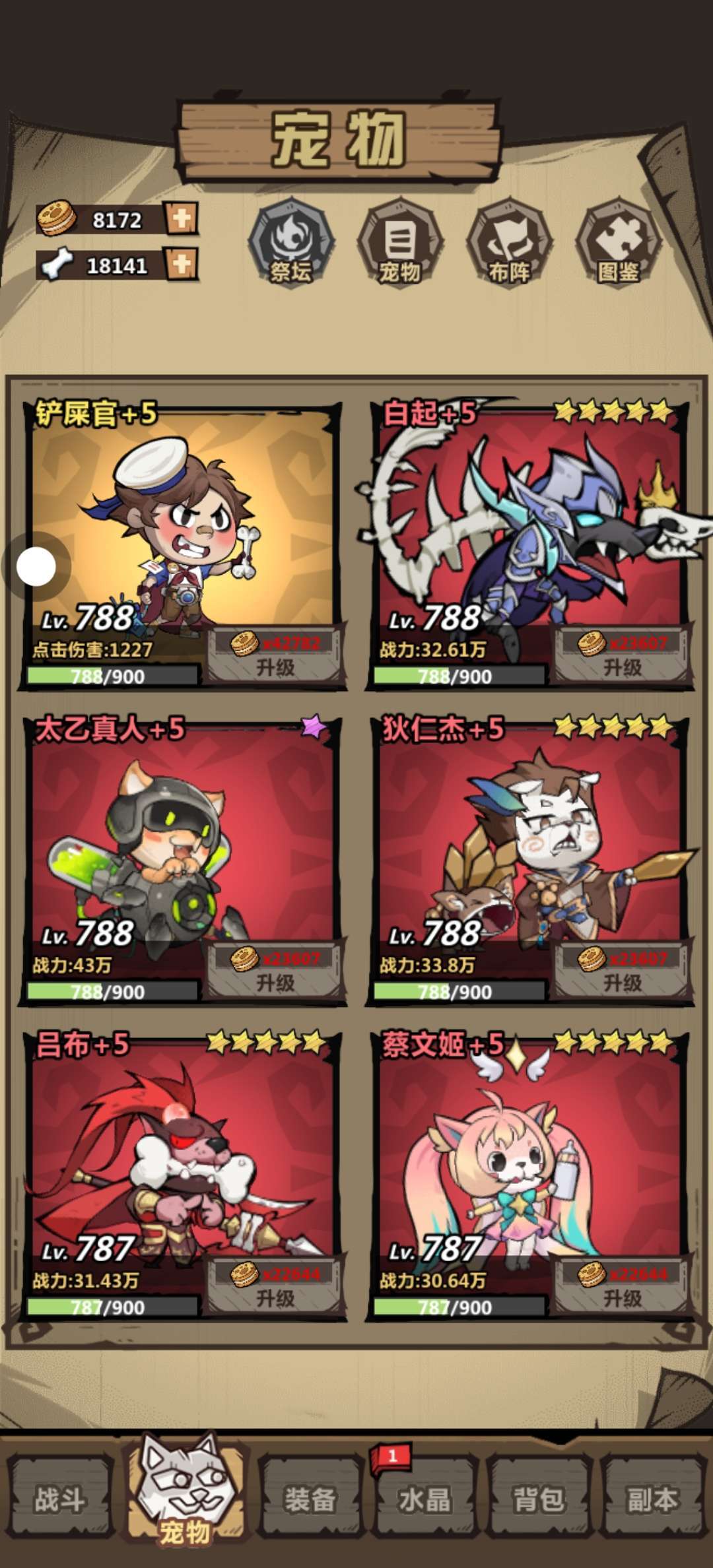Image resolution: width=713 pixels, height=1568 pixels.
Task: Switch to the 副本 tab
Action: tap(652, 1499)
